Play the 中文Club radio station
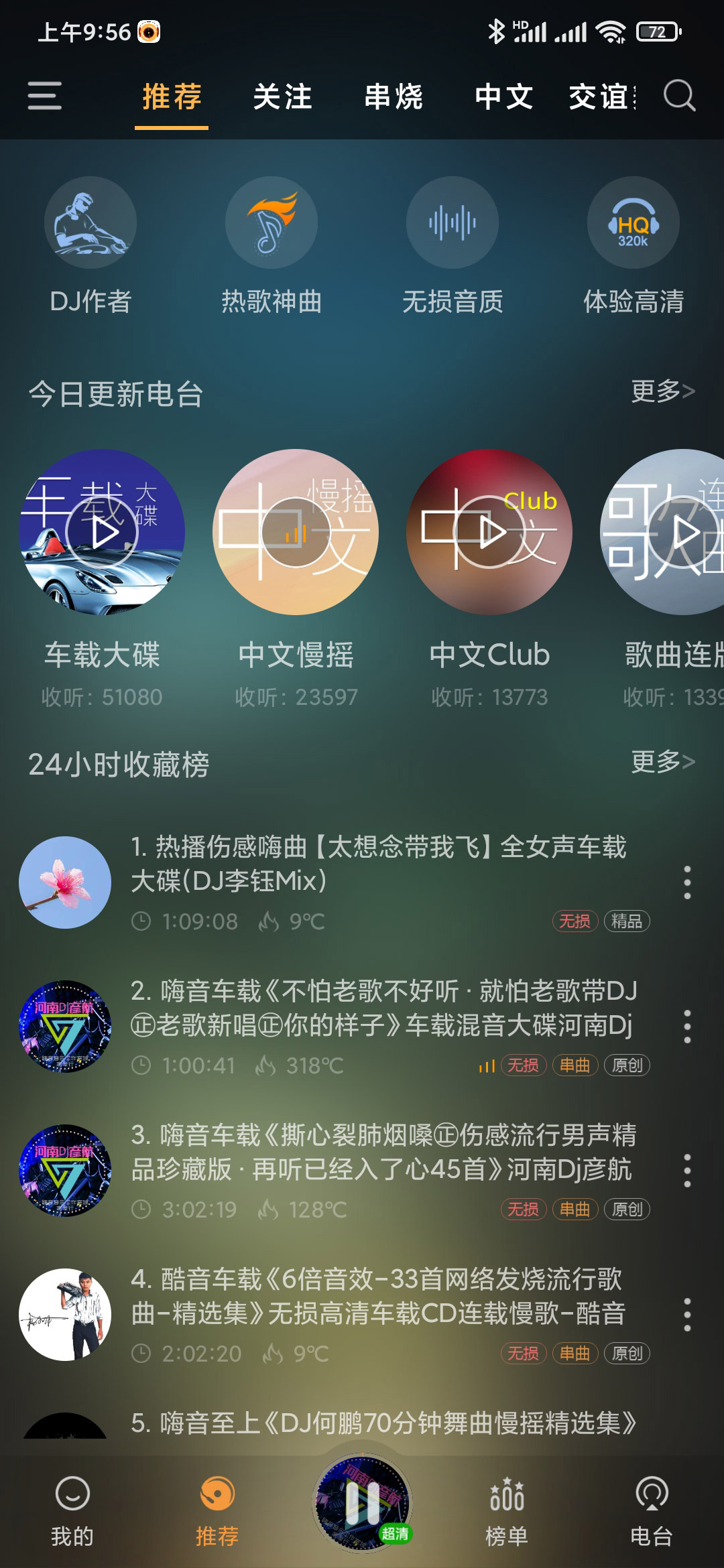Screen dimensions: 724x1568 (489, 532)
